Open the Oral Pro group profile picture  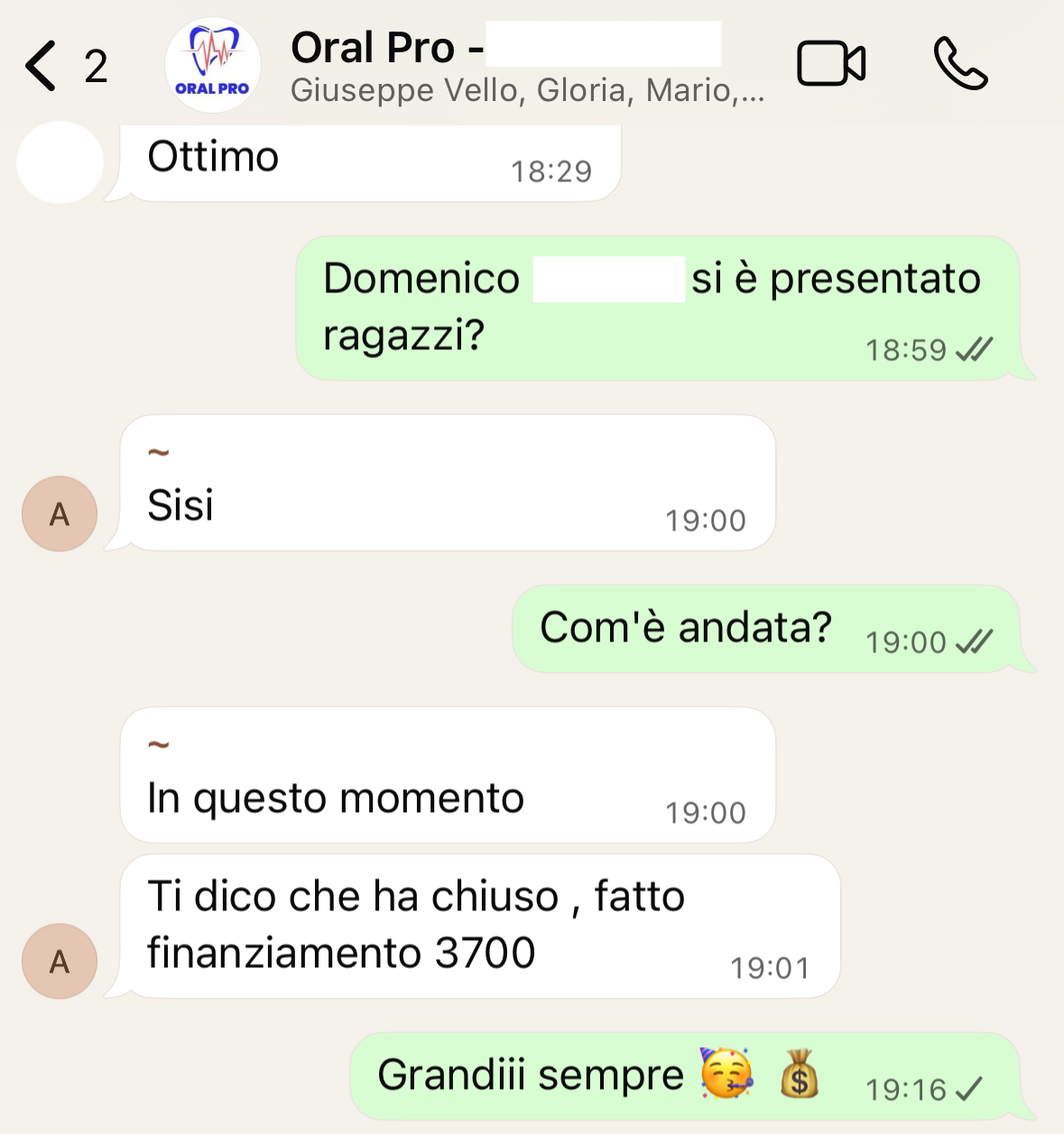pos(213,66)
